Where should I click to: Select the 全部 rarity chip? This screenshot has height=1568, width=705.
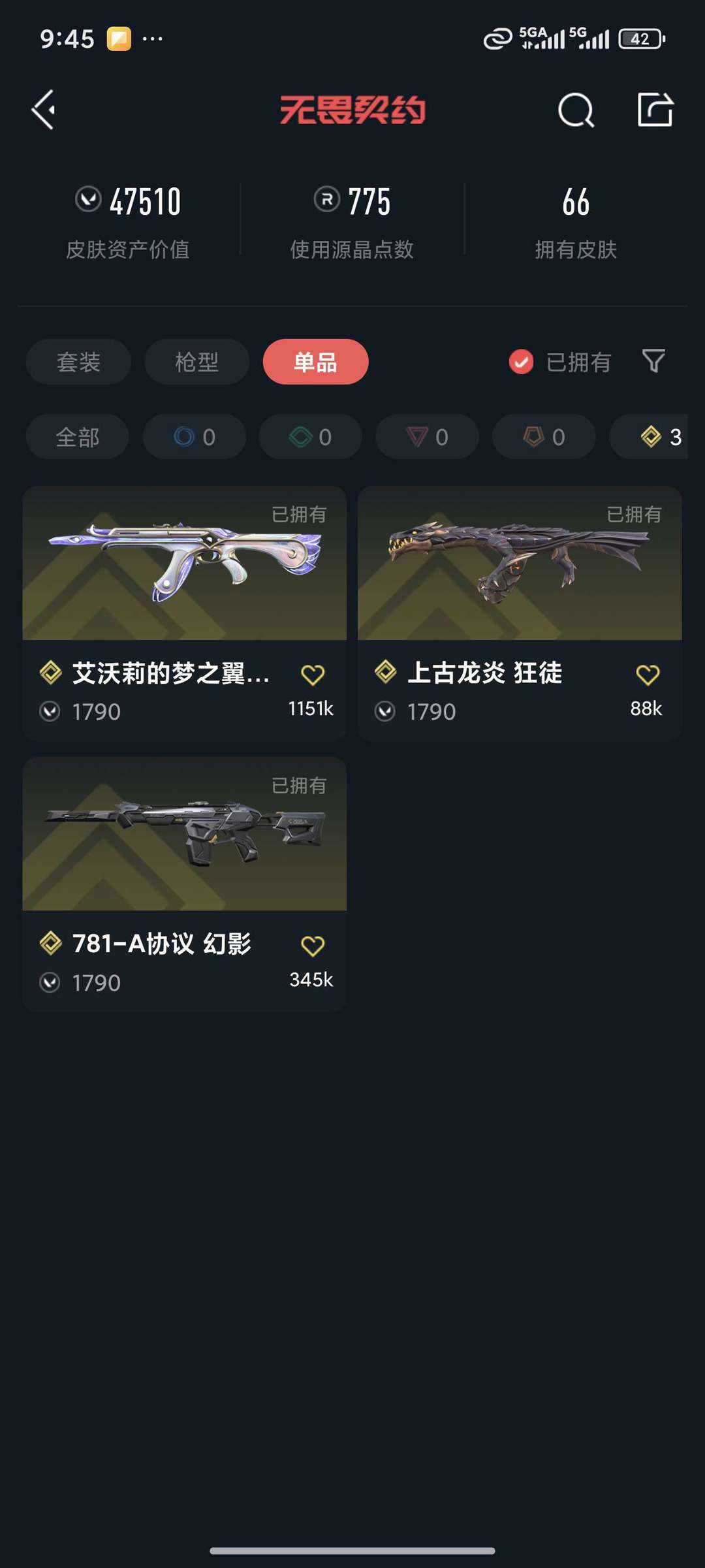point(77,437)
